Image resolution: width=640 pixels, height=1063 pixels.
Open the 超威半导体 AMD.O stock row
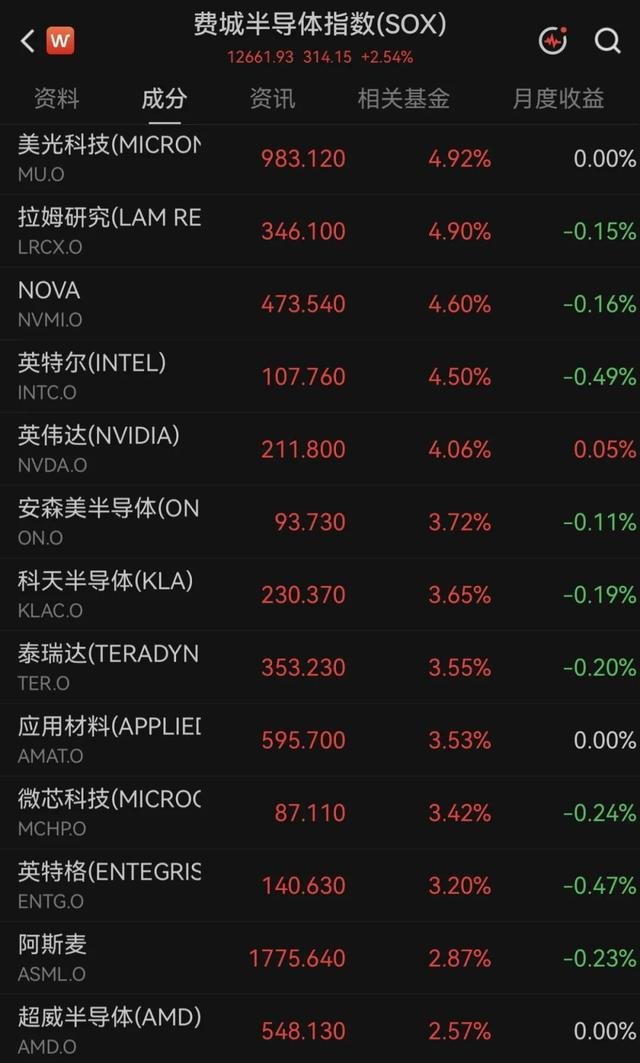(x=320, y=1029)
